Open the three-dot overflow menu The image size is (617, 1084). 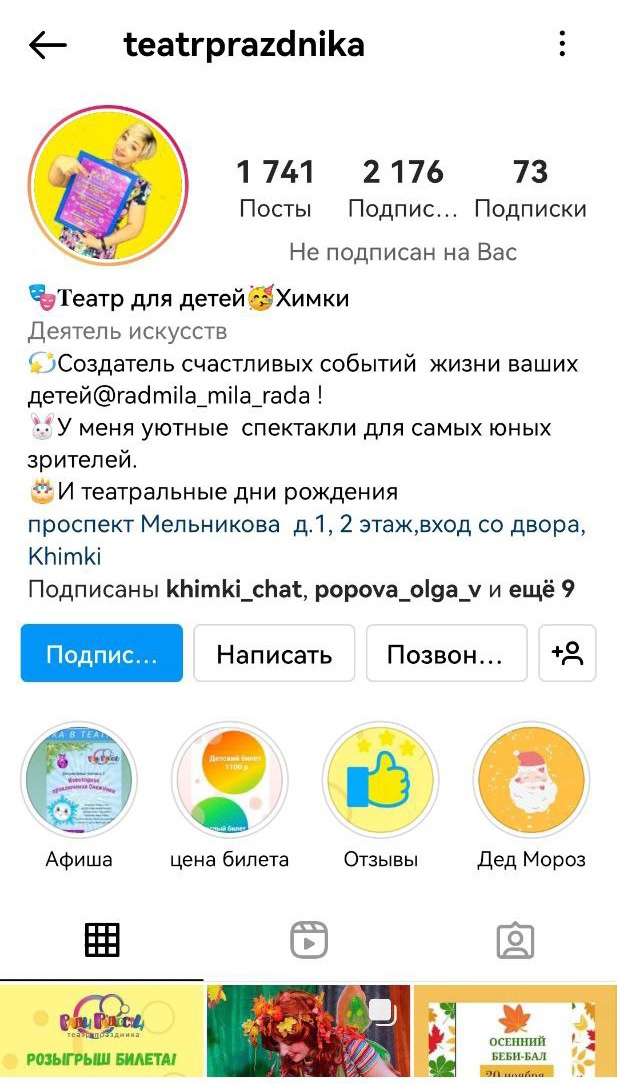pos(562,44)
